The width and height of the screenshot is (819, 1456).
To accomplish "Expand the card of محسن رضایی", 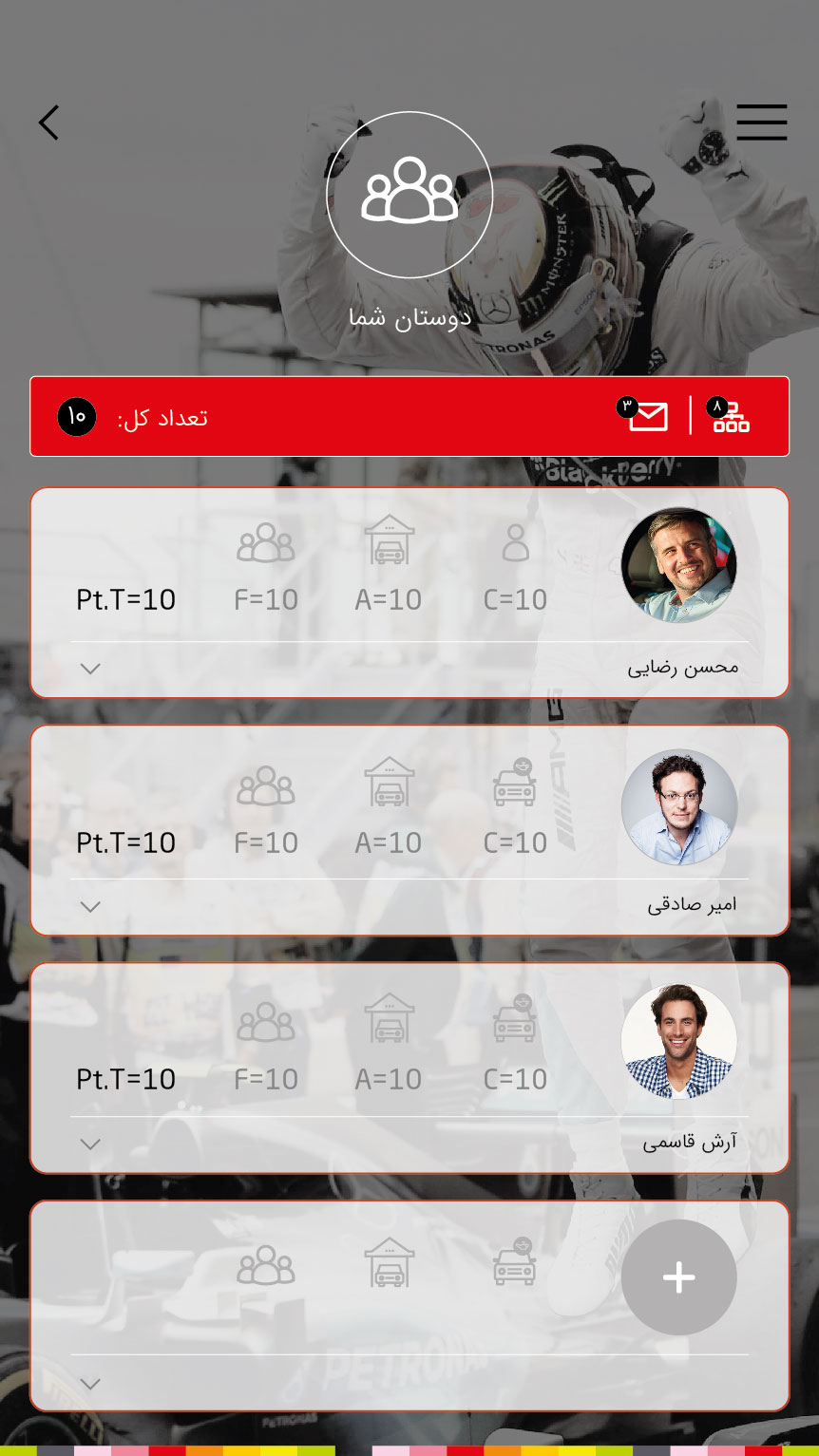I will [x=90, y=669].
